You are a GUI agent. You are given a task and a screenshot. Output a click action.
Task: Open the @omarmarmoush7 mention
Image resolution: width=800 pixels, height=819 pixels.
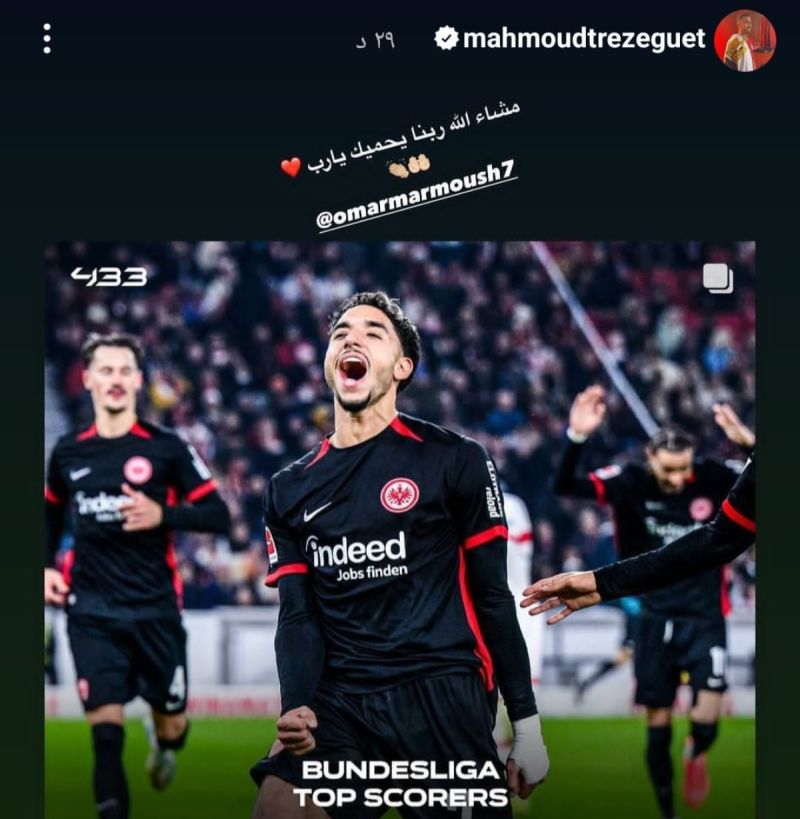point(414,196)
